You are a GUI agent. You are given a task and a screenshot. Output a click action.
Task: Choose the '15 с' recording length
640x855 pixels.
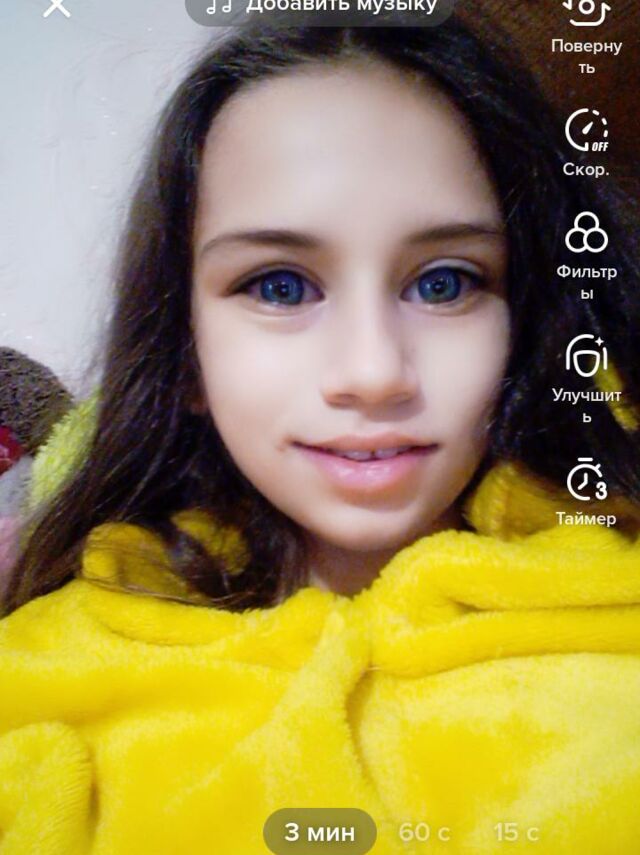tap(516, 831)
